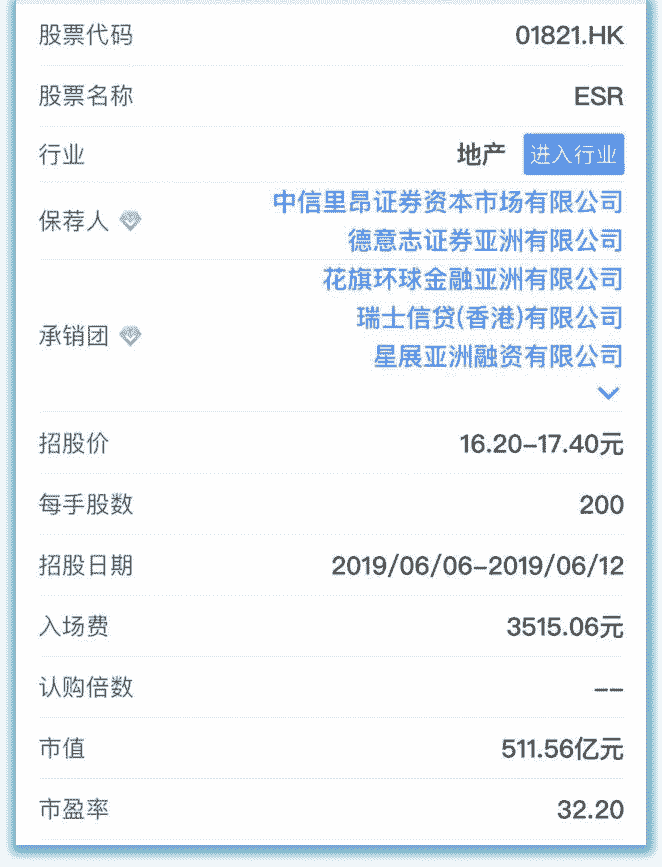Open underwriter 星展亚洲融资有限公司
662x867 pixels.
(497, 356)
